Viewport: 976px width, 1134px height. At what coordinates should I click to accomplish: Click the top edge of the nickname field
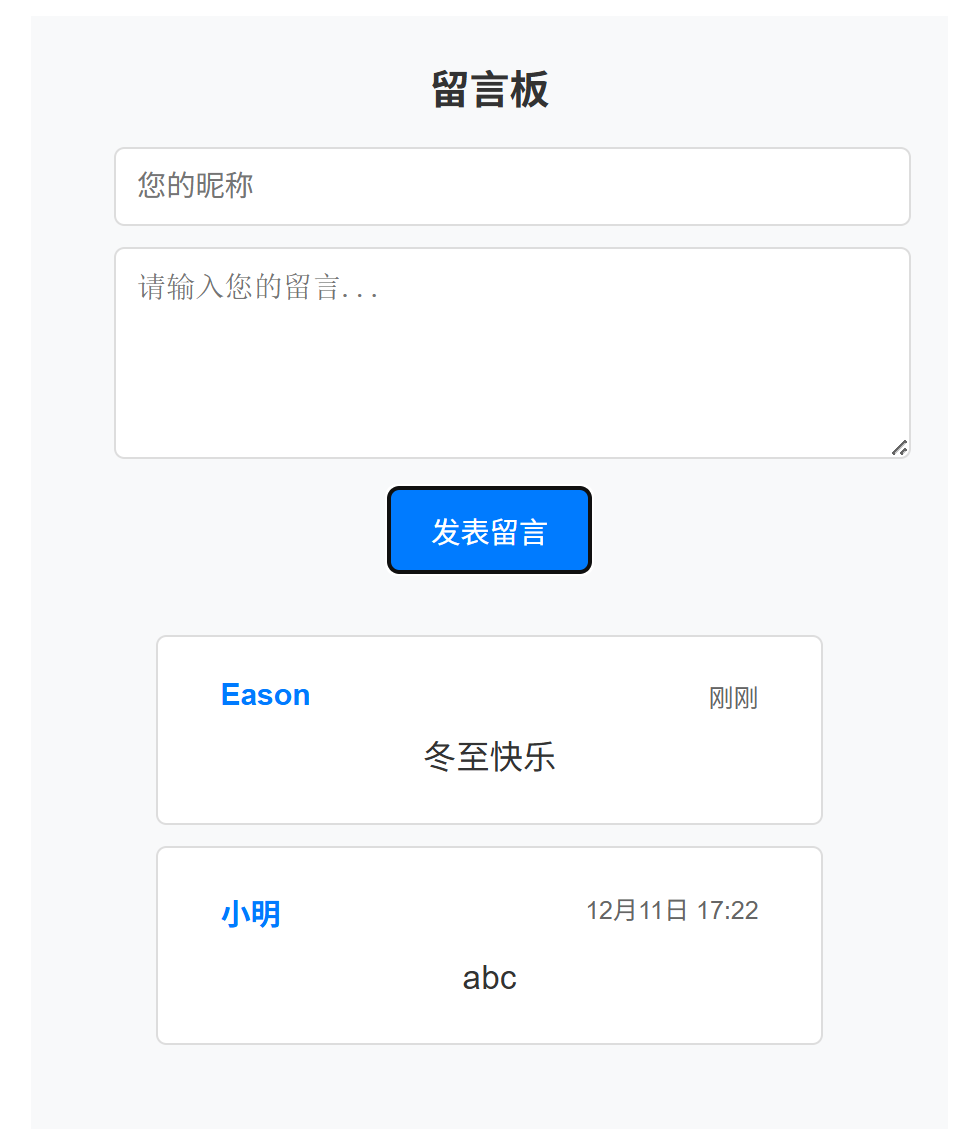[512, 150]
